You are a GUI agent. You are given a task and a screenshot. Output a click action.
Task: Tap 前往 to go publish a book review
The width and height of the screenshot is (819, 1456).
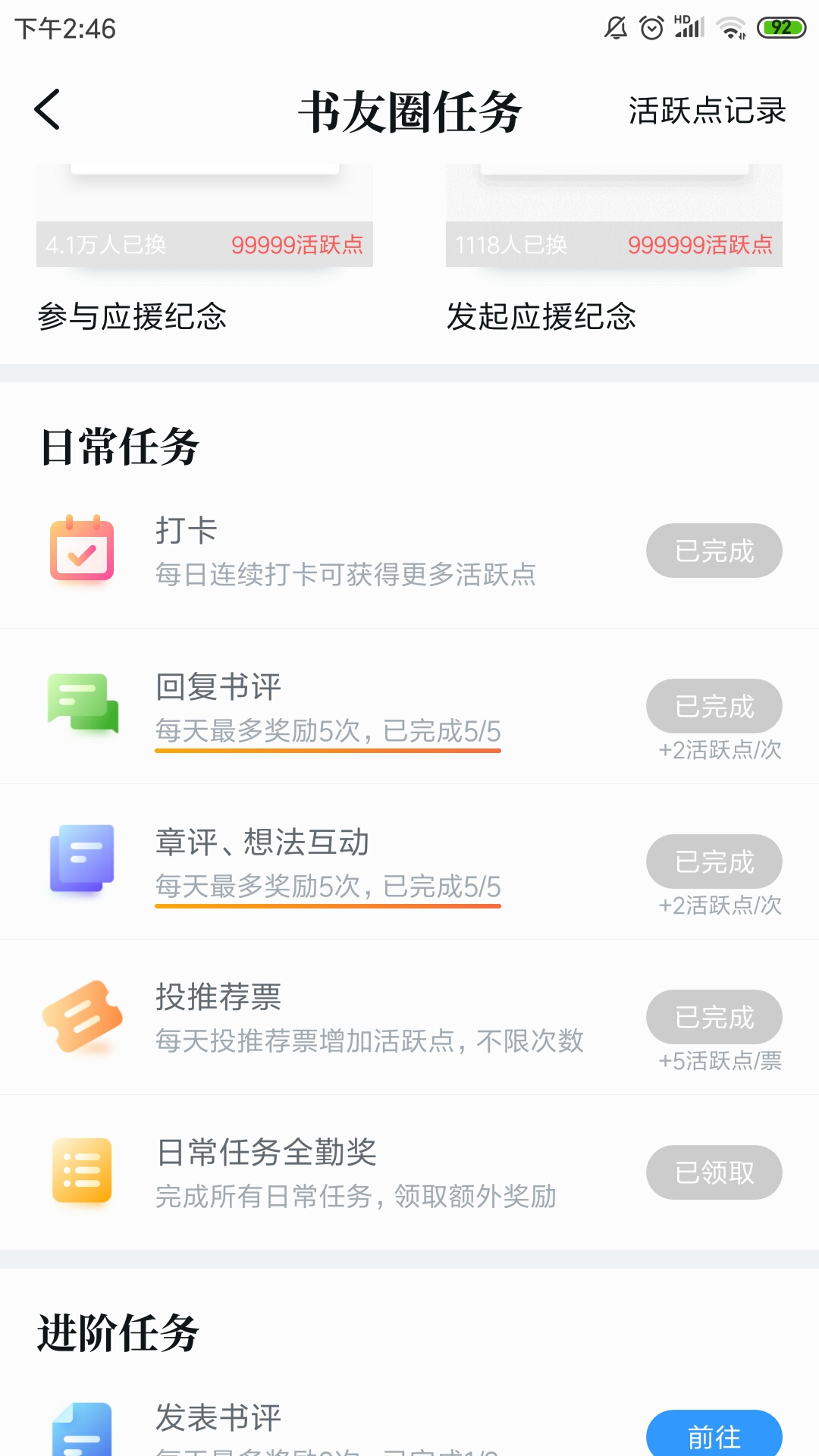[714, 1433]
